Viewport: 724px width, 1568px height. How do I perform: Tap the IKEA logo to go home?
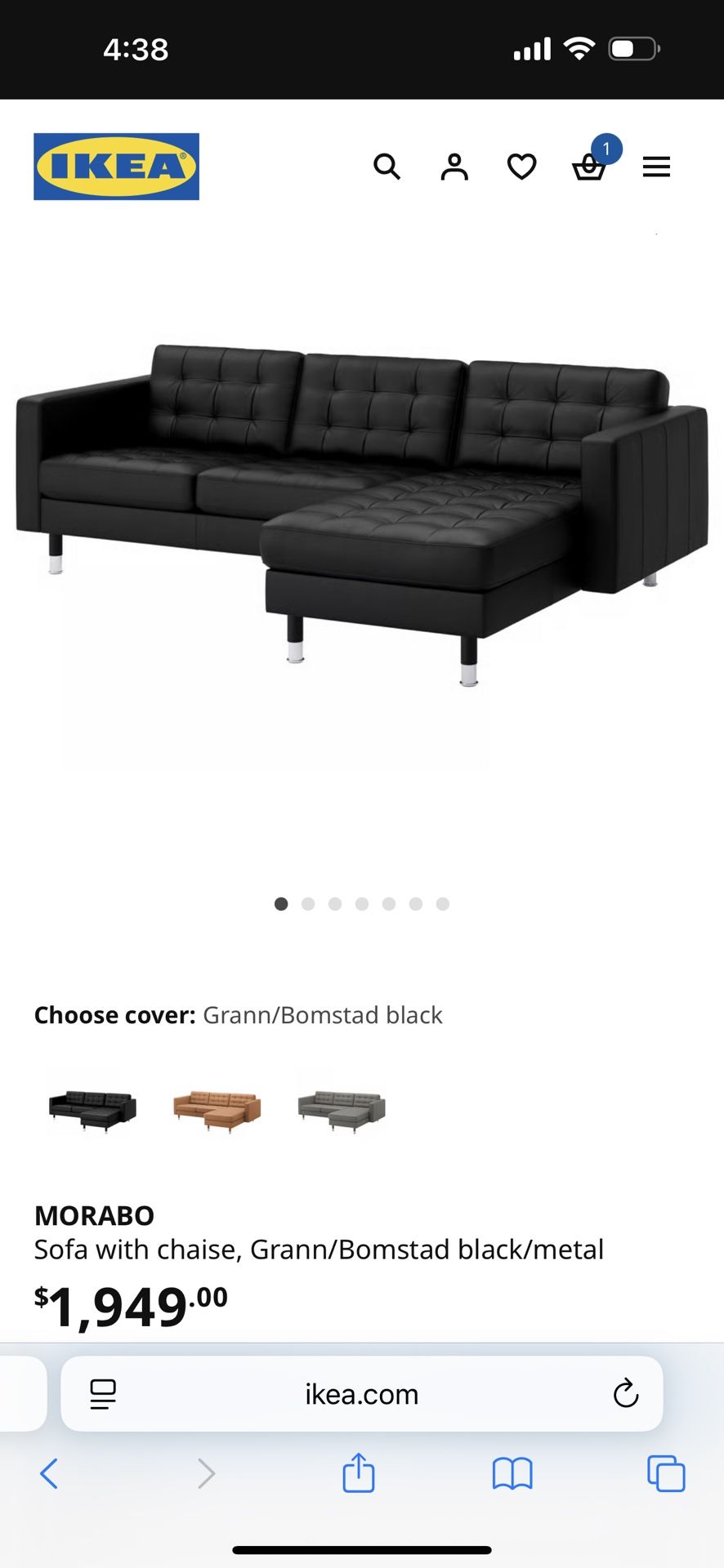click(116, 166)
